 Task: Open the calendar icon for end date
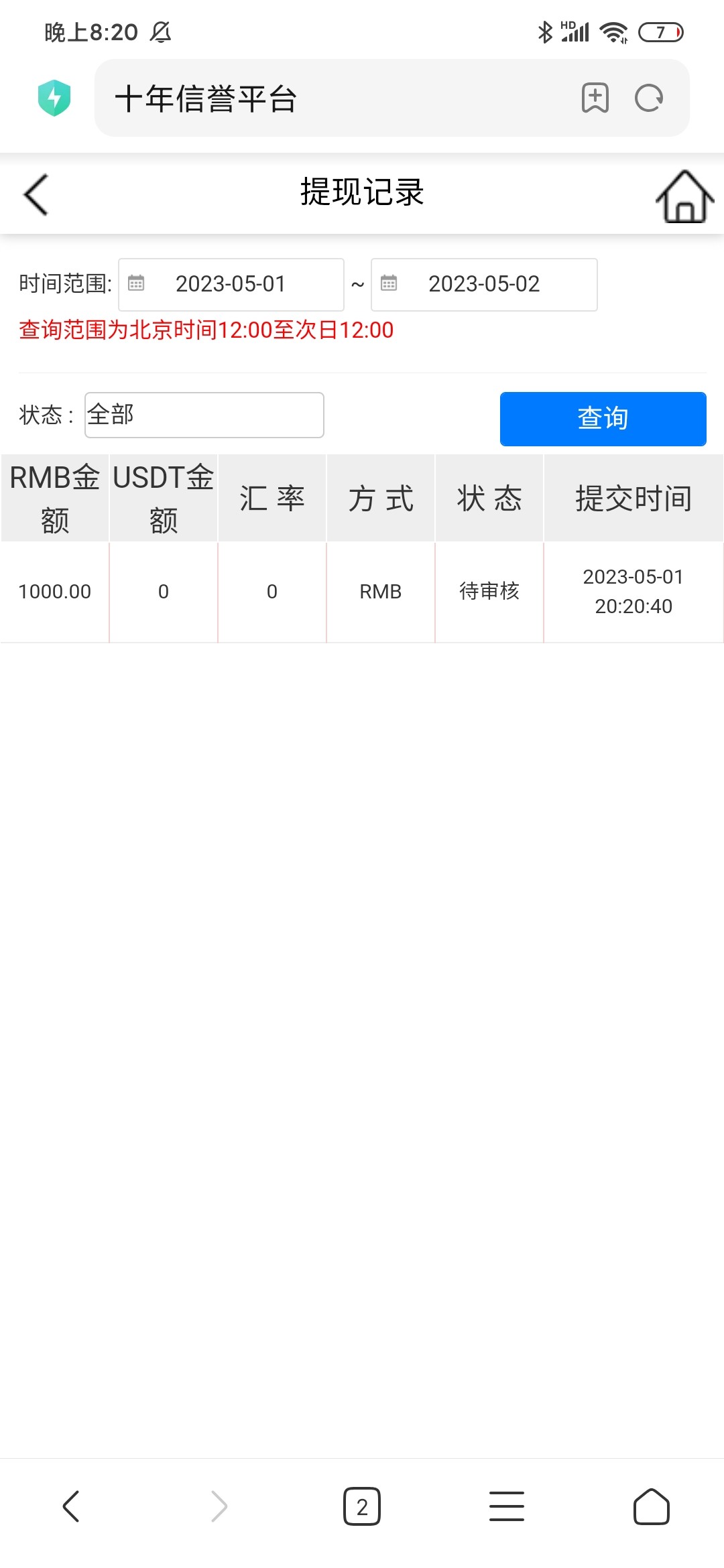(390, 284)
